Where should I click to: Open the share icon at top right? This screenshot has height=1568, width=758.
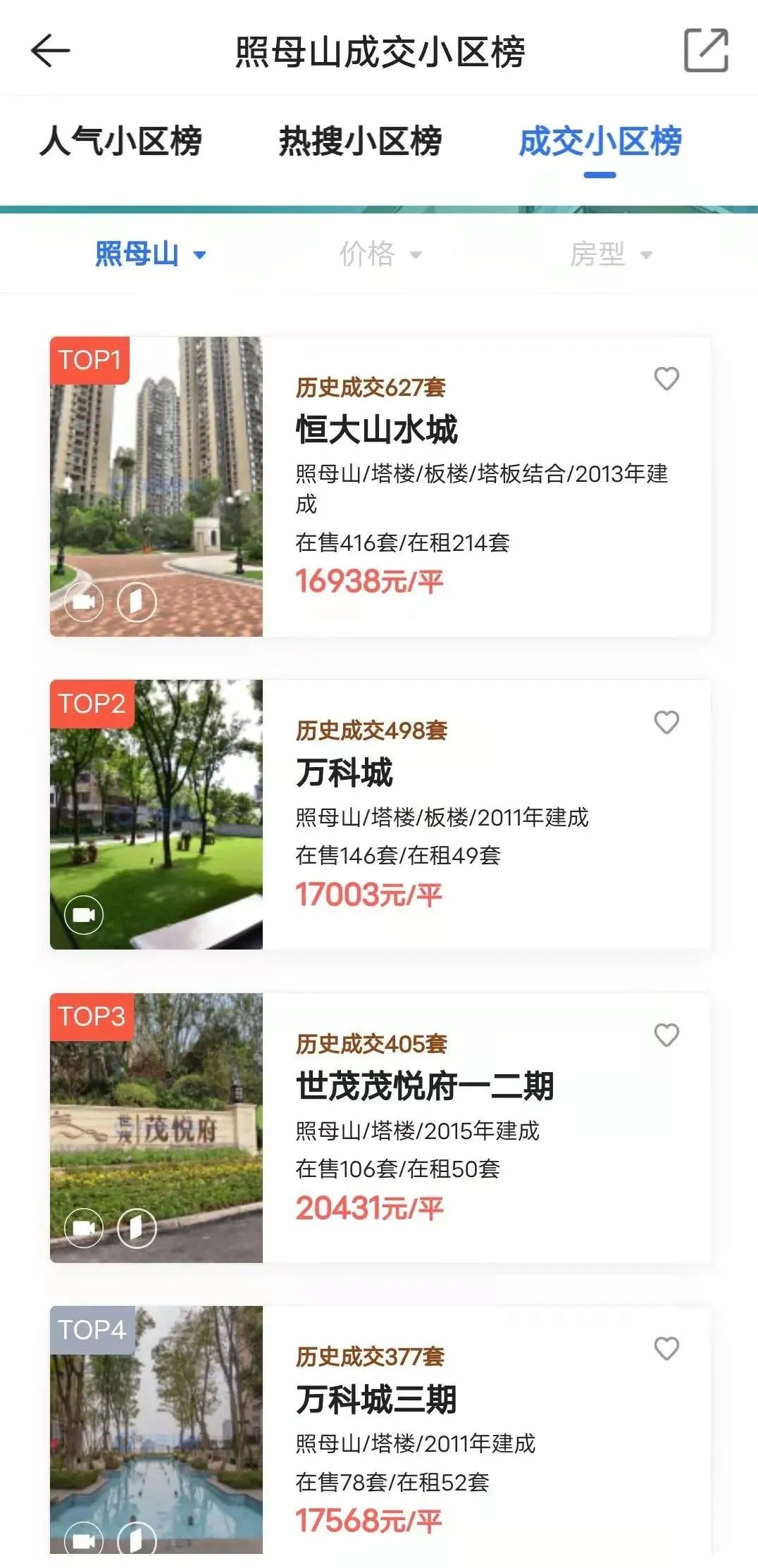tap(705, 51)
